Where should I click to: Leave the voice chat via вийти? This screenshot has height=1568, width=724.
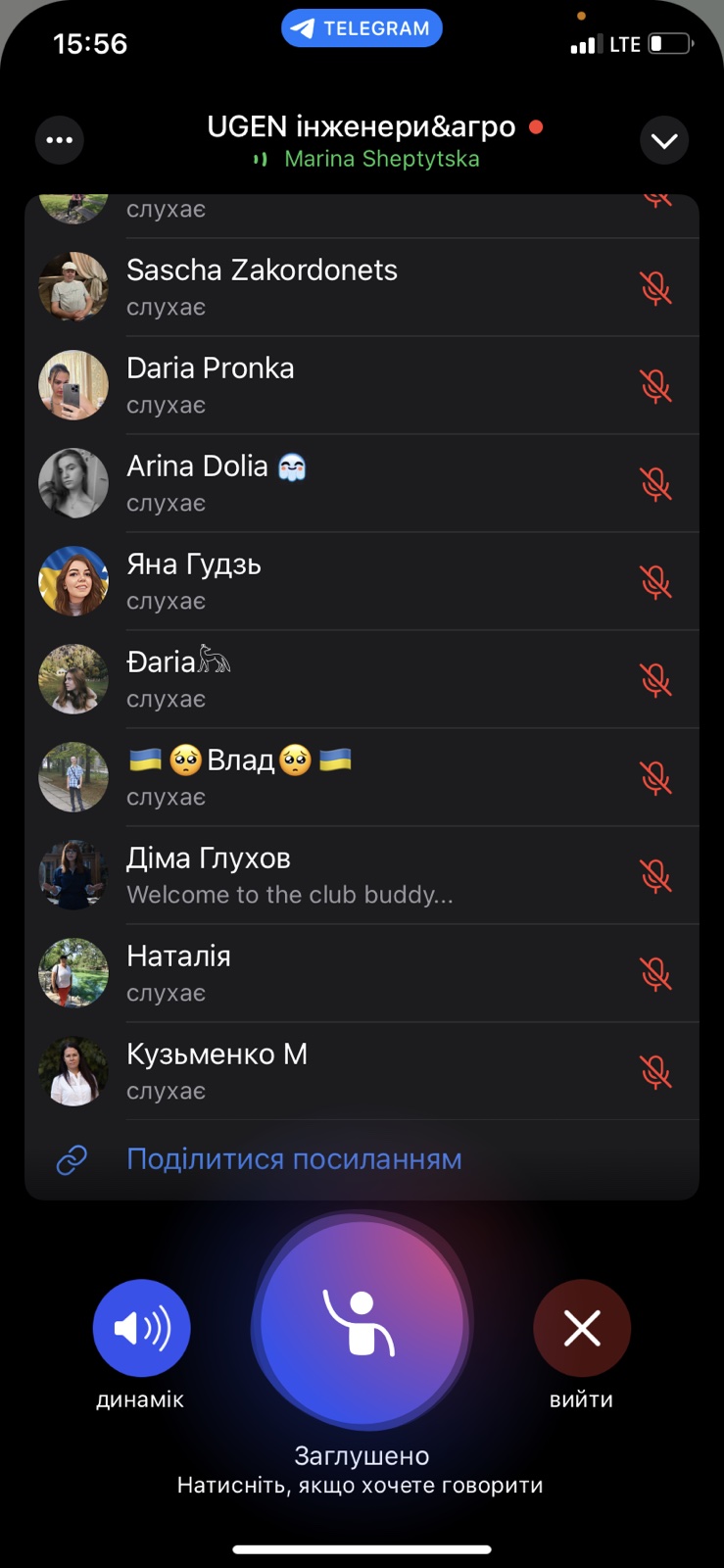point(581,1328)
